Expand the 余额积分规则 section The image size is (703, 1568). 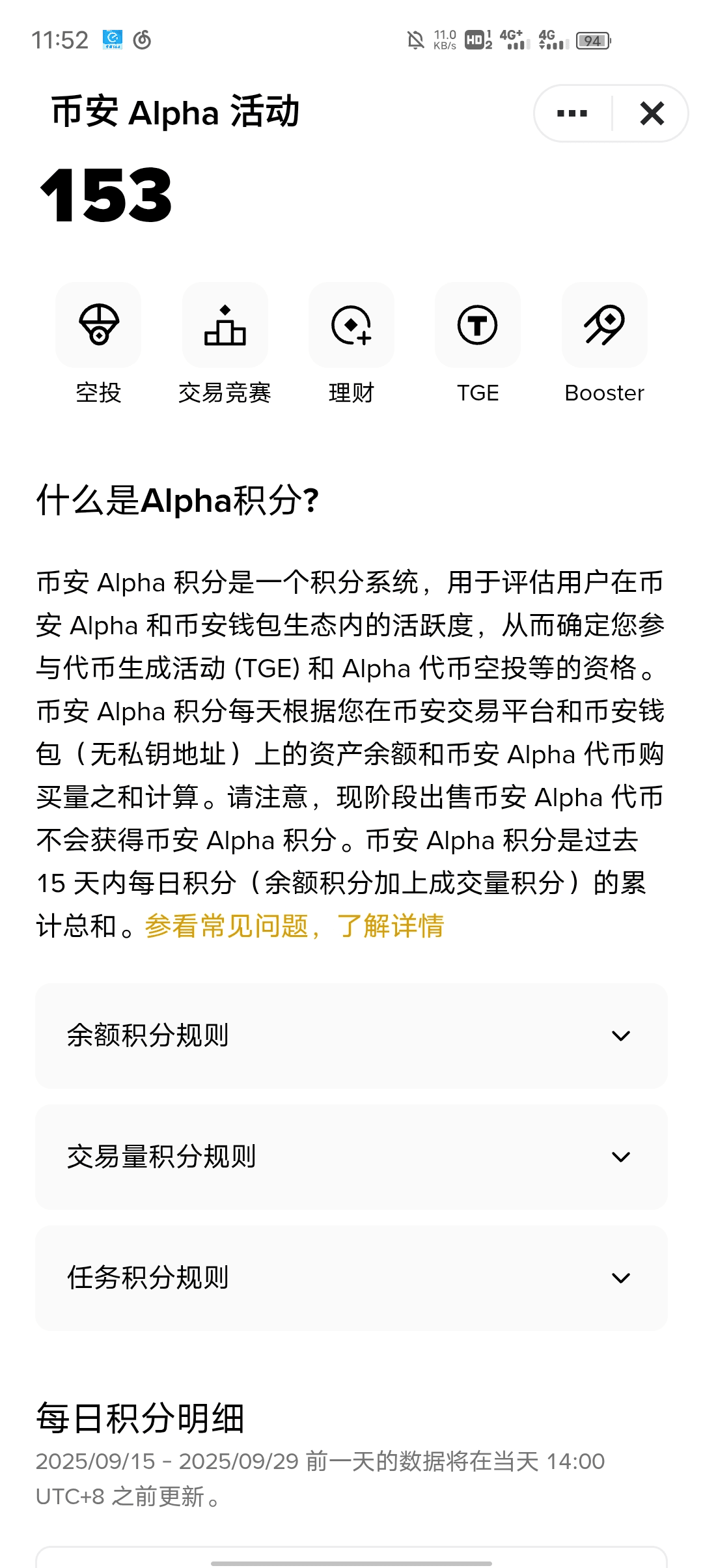pyautogui.click(x=351, y=1035)
